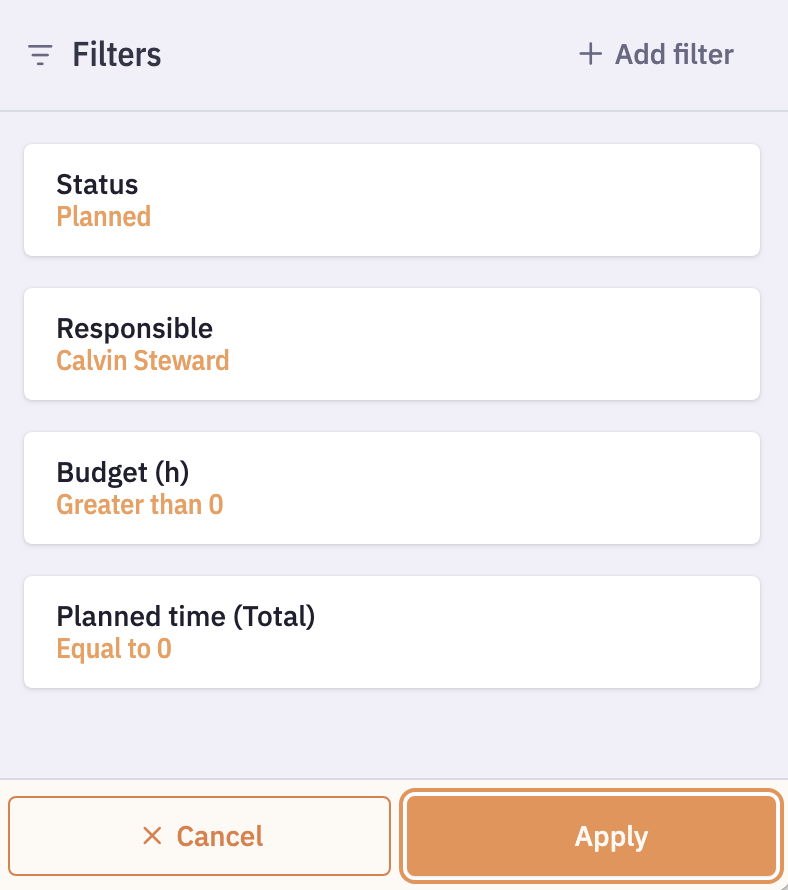This screenshot has width=788, height=890.
Task: Click the Filters panel heading
Action: pyautogui.click(x=116, y=55)
